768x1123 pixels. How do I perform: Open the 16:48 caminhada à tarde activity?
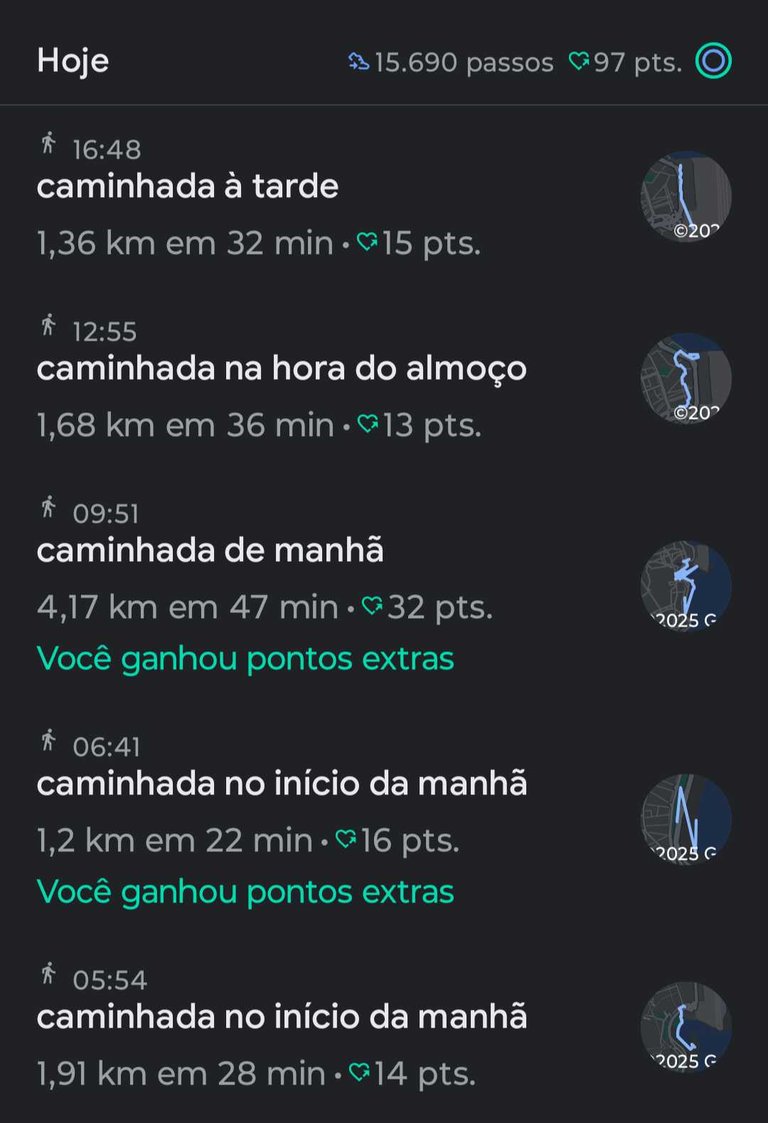(188, 187)
